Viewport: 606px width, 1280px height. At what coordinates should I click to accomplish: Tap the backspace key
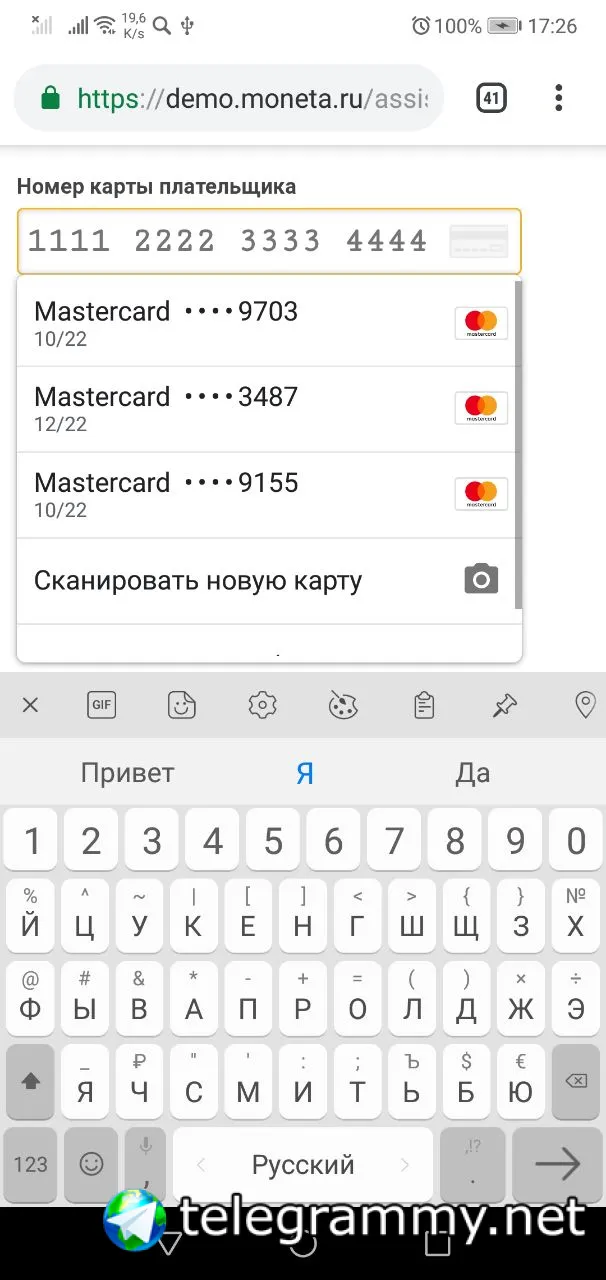click(x=576, y=1081)
